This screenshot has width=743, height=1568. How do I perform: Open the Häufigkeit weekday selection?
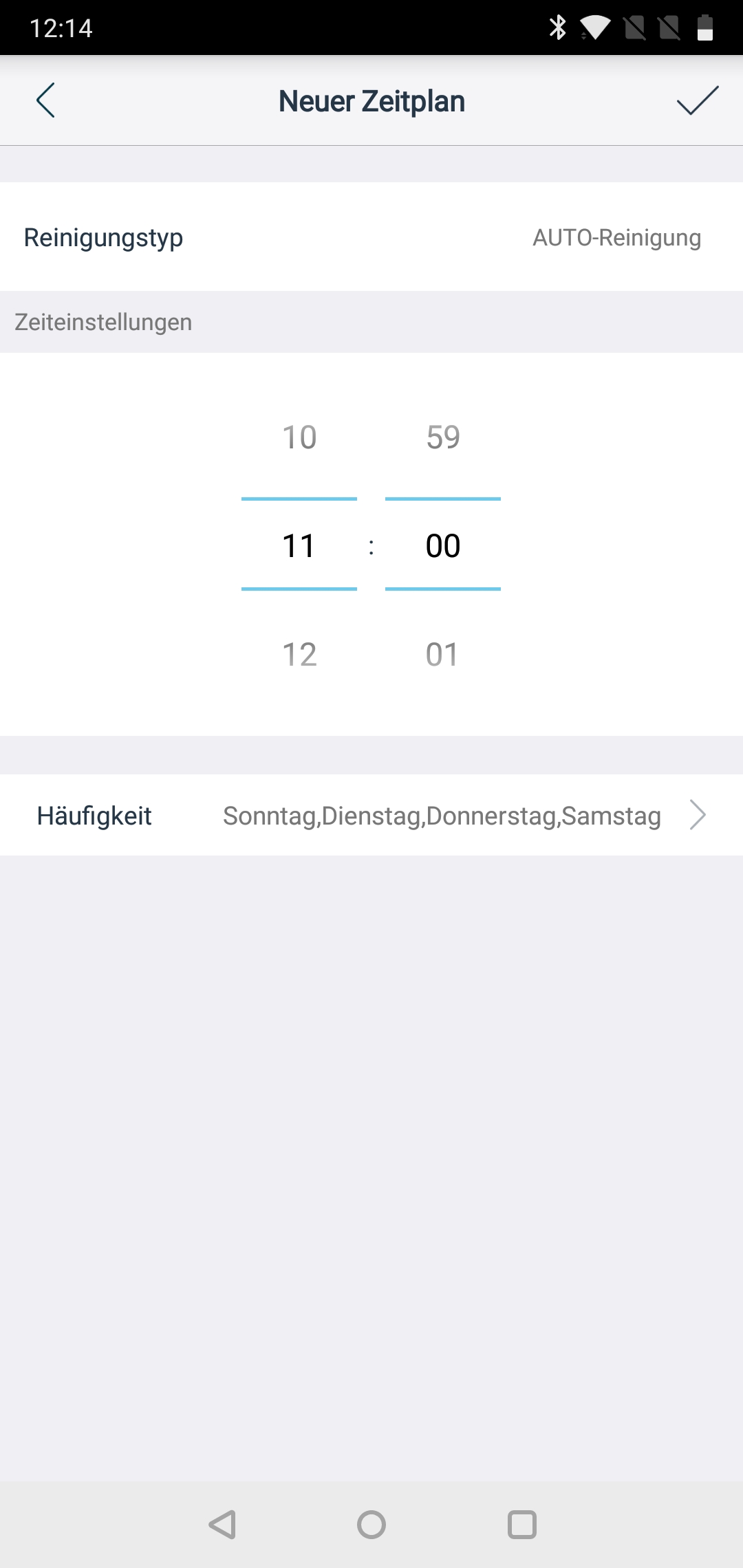click(x=371, y=816)
